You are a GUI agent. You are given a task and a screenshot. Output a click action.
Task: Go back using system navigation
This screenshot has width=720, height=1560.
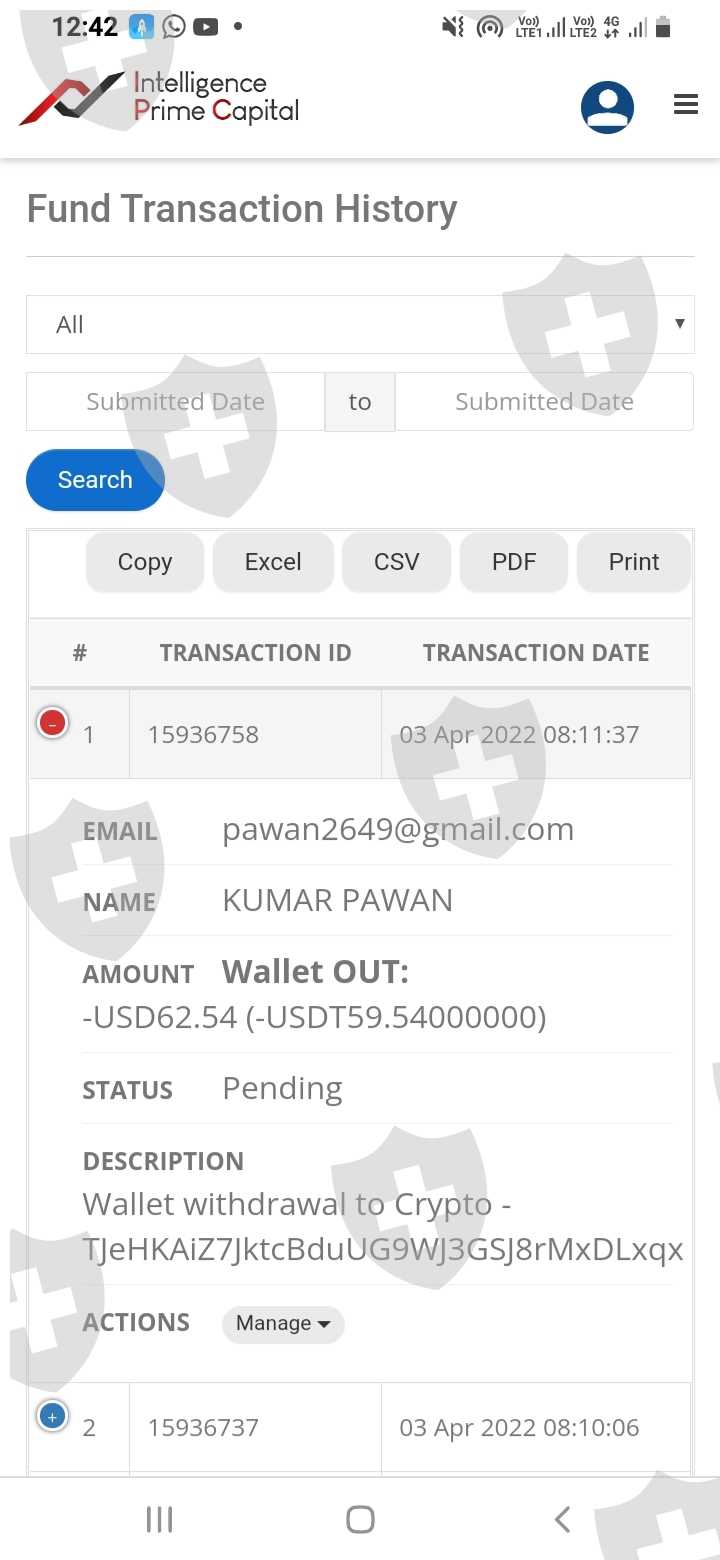pos(562,1520)
